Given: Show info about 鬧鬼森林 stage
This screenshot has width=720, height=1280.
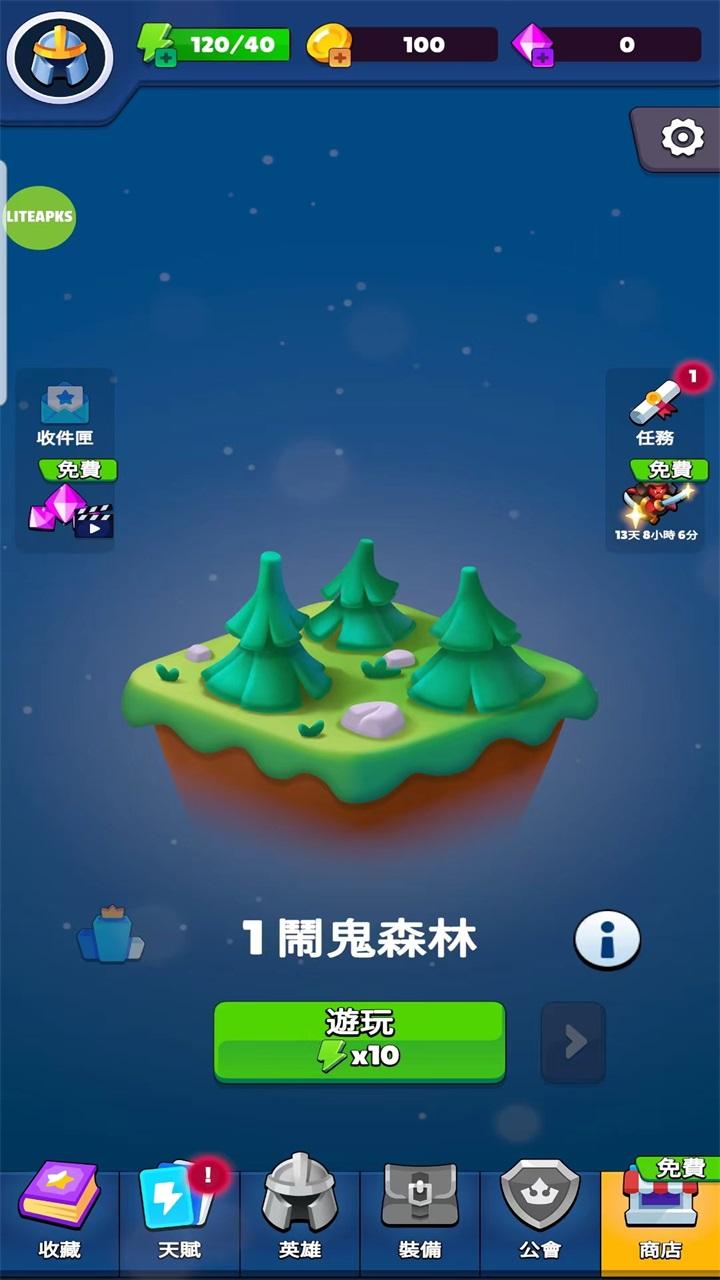Looking at the screenshot, I should [x=607, y=938].
